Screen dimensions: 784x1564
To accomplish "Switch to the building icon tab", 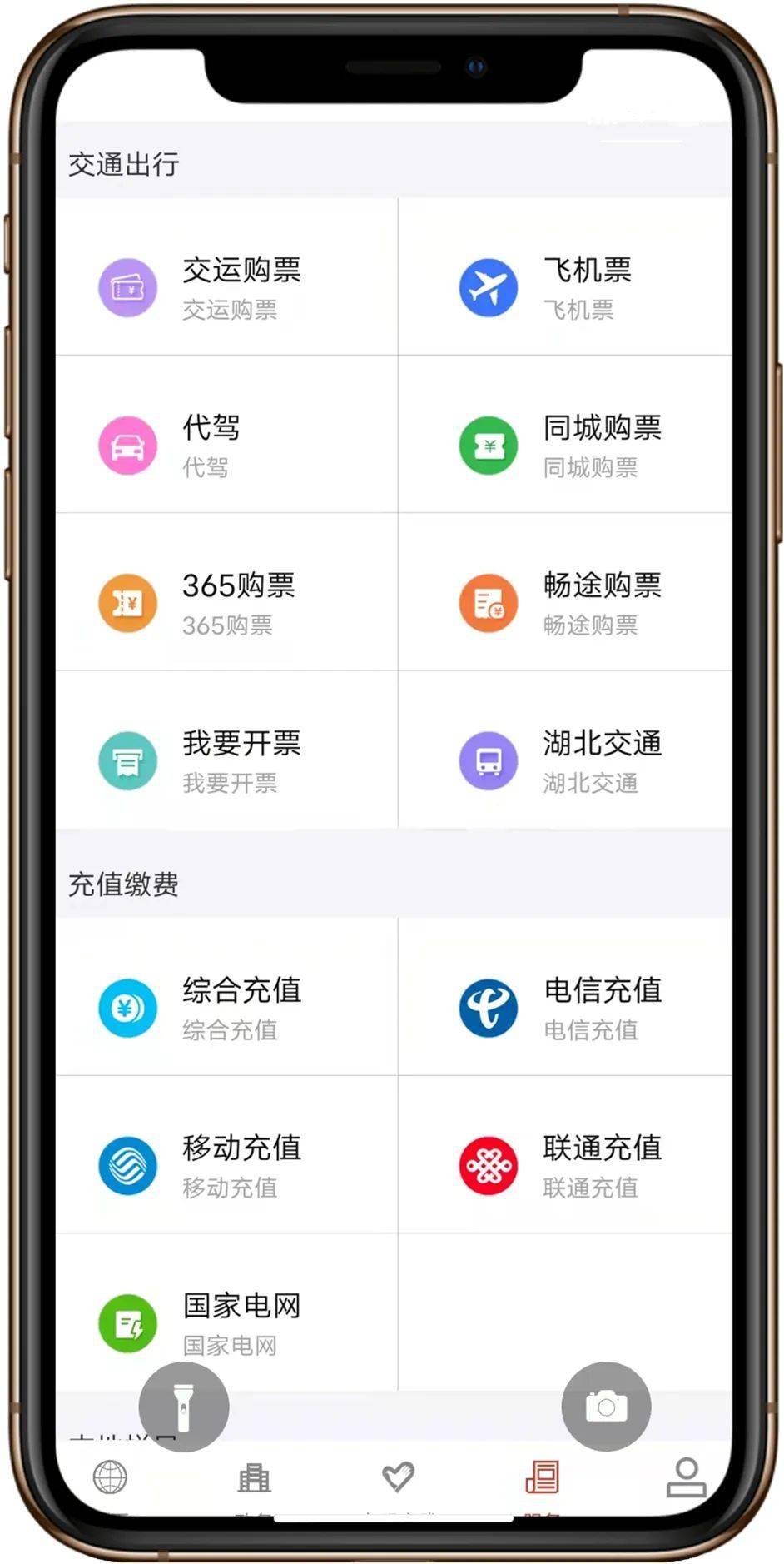I will click(254, 1478).
